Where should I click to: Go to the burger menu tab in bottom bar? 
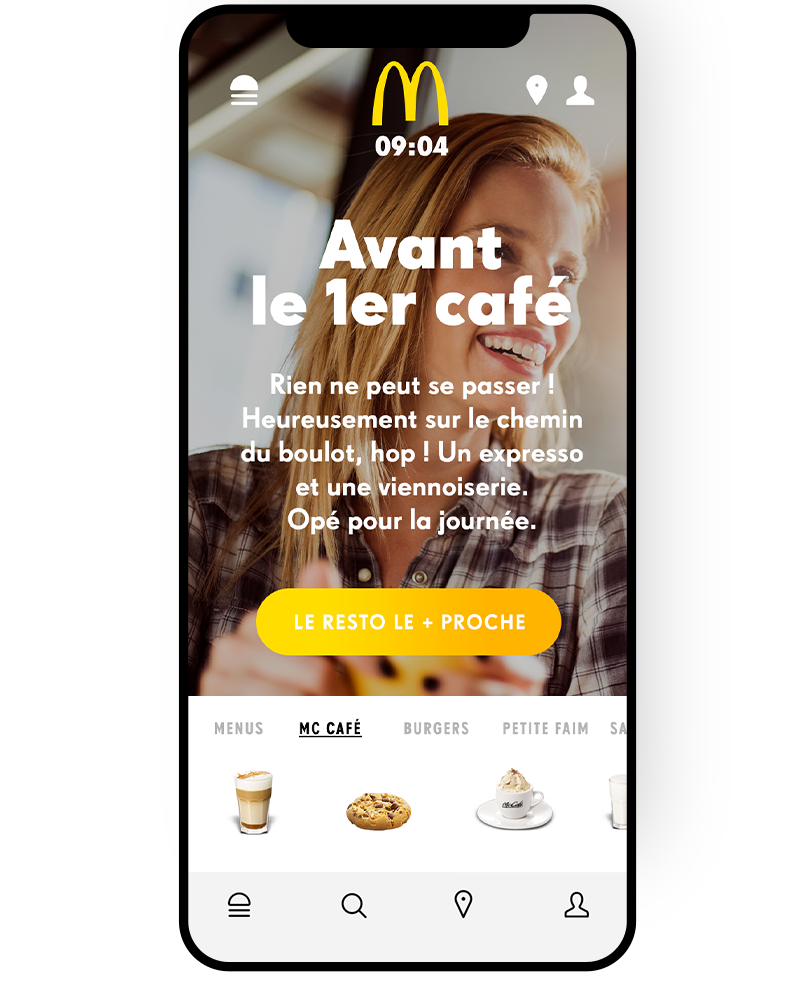240,906
